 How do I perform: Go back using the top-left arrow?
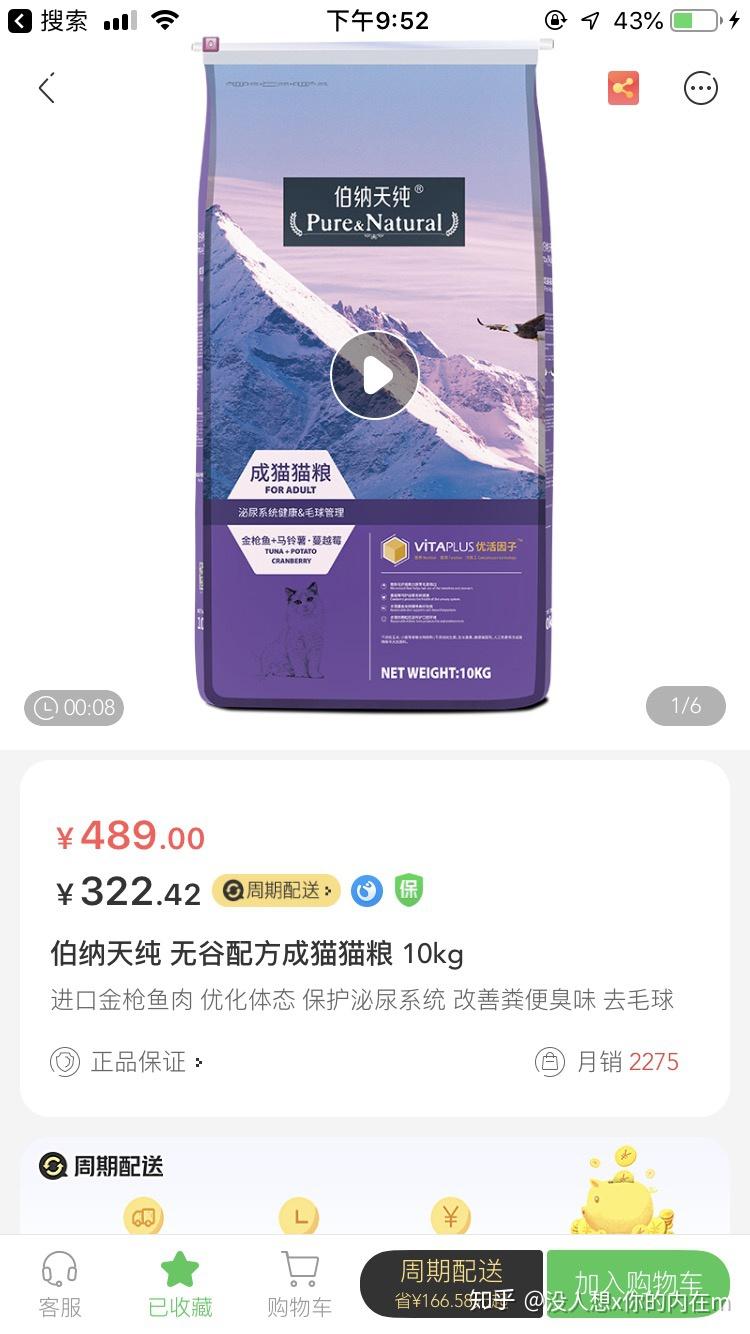(x=46, y=89)
